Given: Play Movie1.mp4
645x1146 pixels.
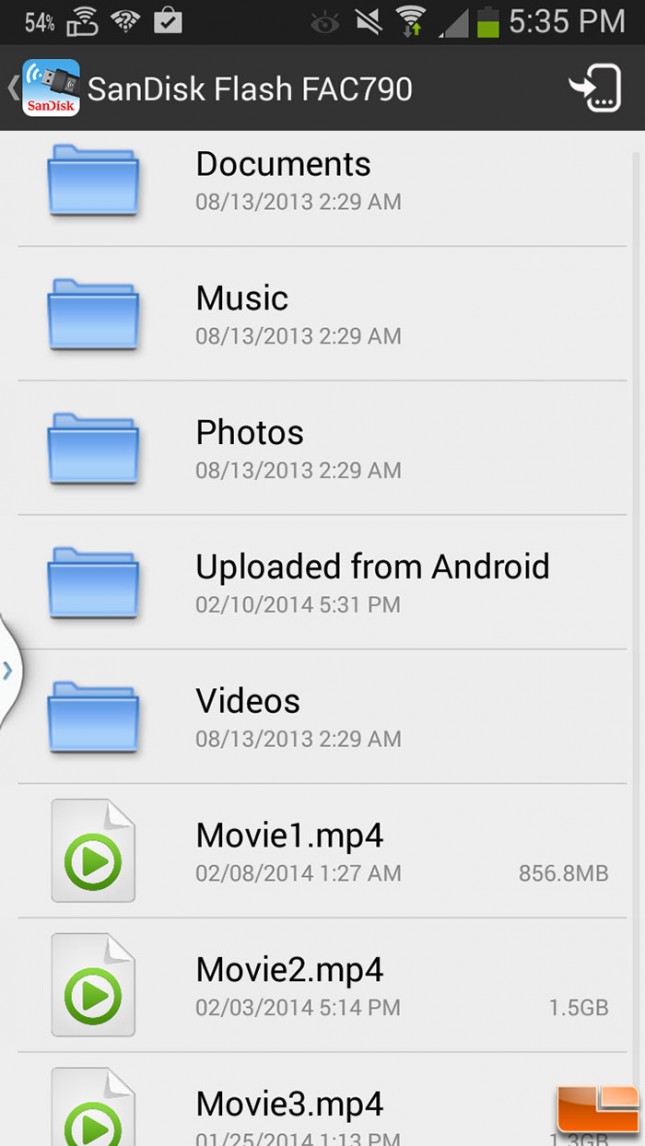Looking at the screenshot, I should click(x=322, y=851).
